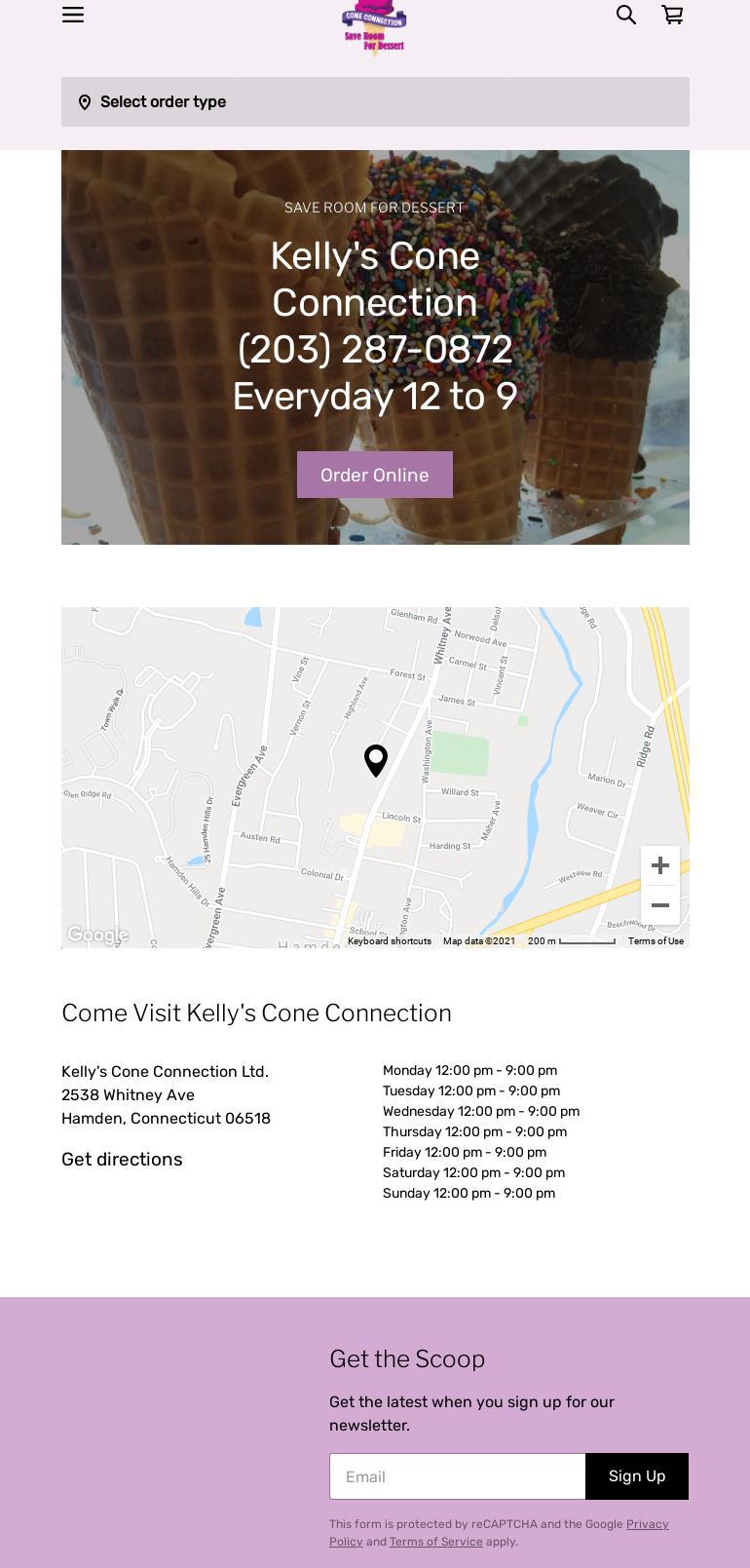The image size is (750, 1568).
Task: Open Get directions link
Action: click(122, 1159)
